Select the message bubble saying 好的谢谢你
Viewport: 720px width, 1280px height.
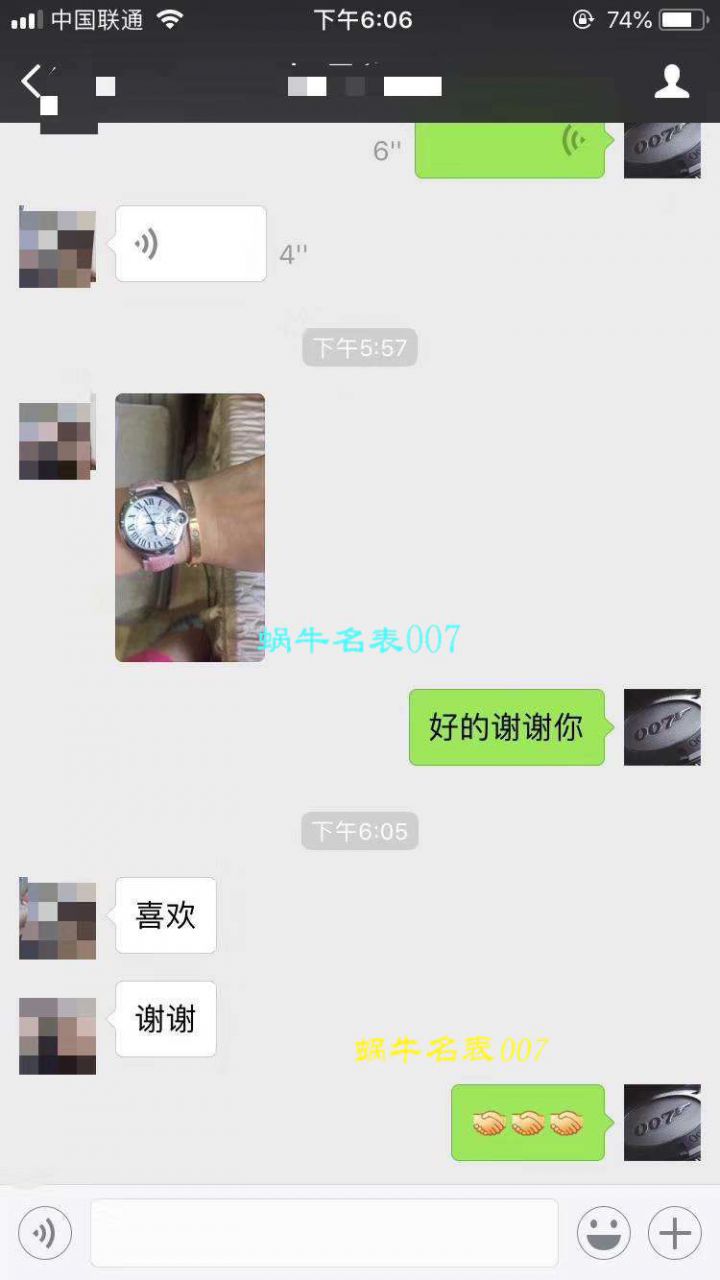click(506, 728)
